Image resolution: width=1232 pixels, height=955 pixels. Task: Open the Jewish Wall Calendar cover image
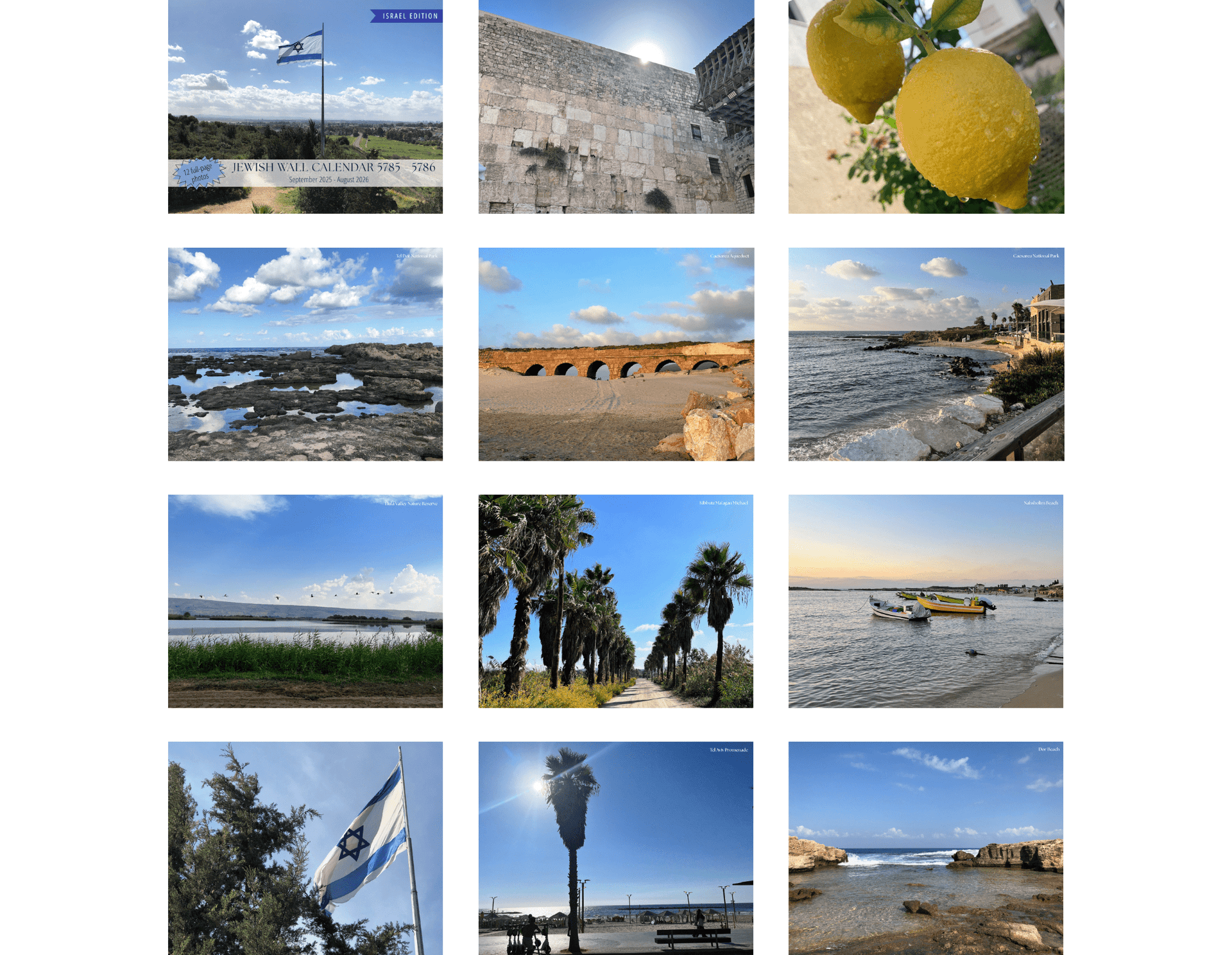click(305, 107)
